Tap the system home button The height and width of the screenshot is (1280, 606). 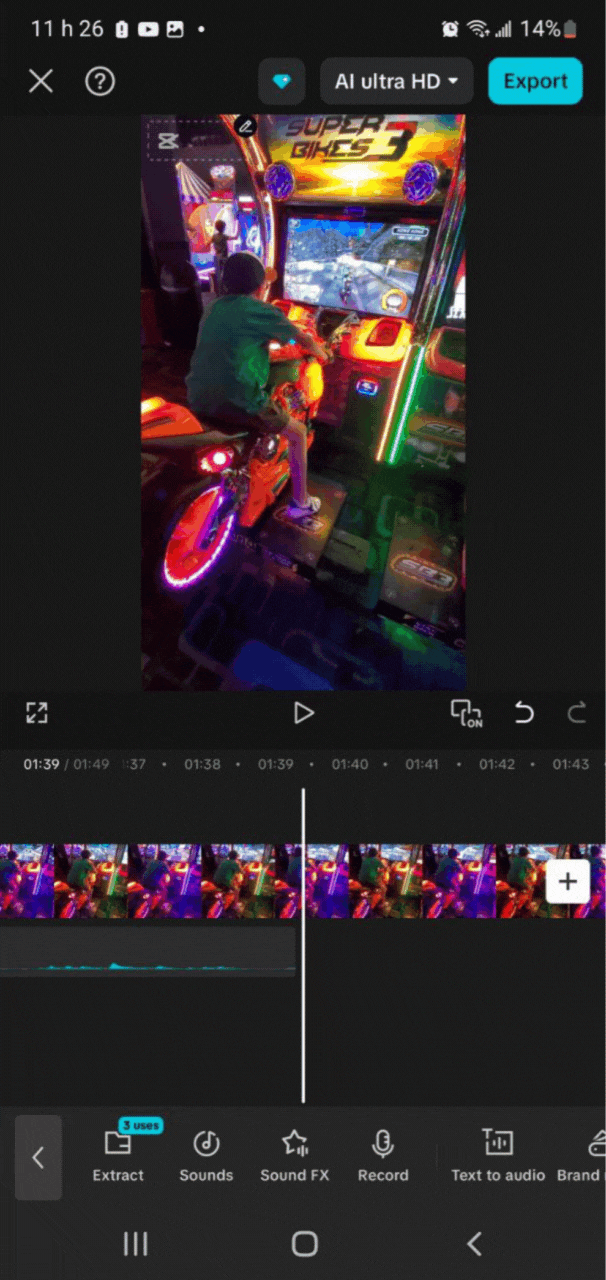pos(304,1243)
